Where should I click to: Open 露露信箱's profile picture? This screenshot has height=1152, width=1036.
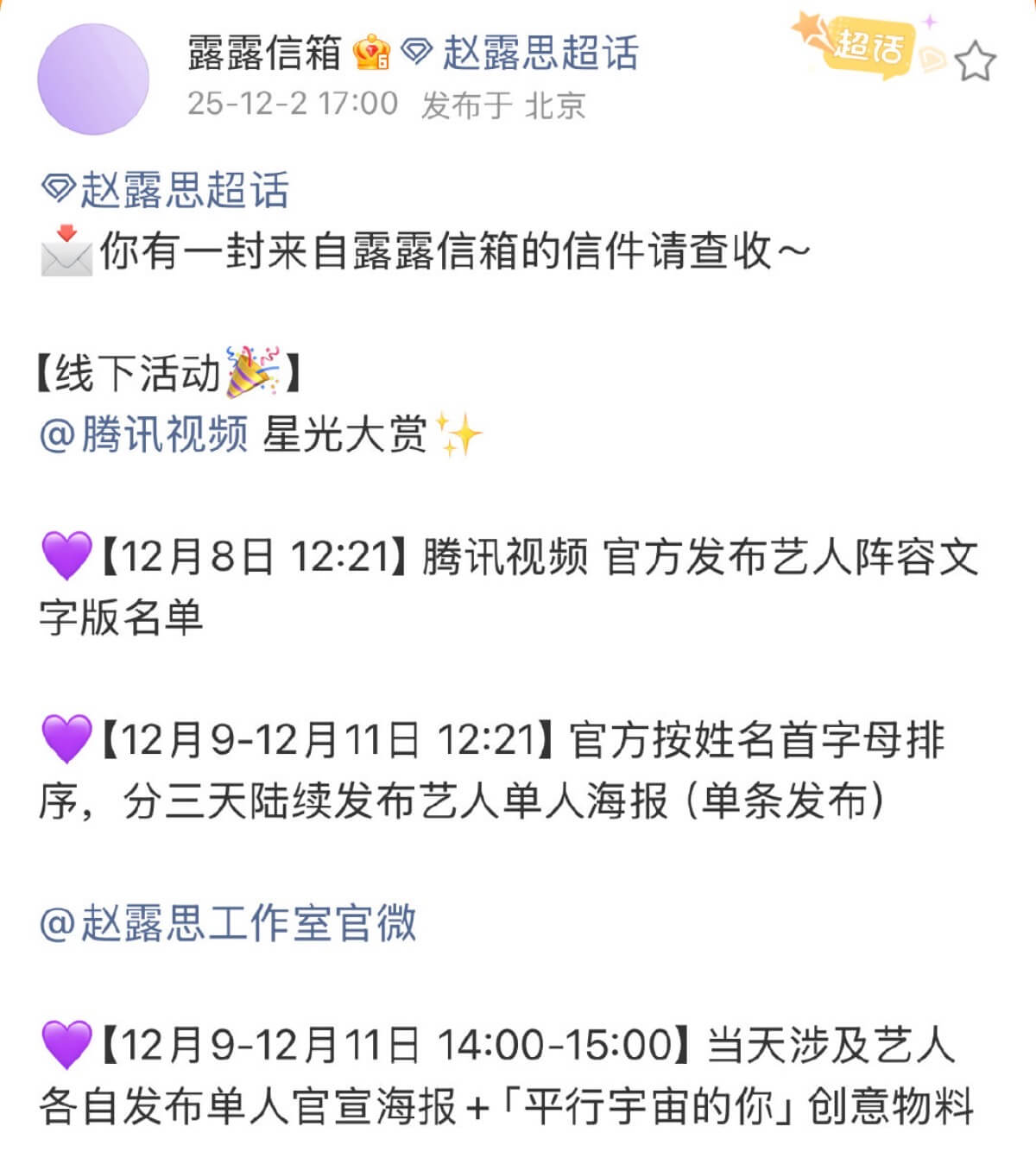tap(93, 79)
